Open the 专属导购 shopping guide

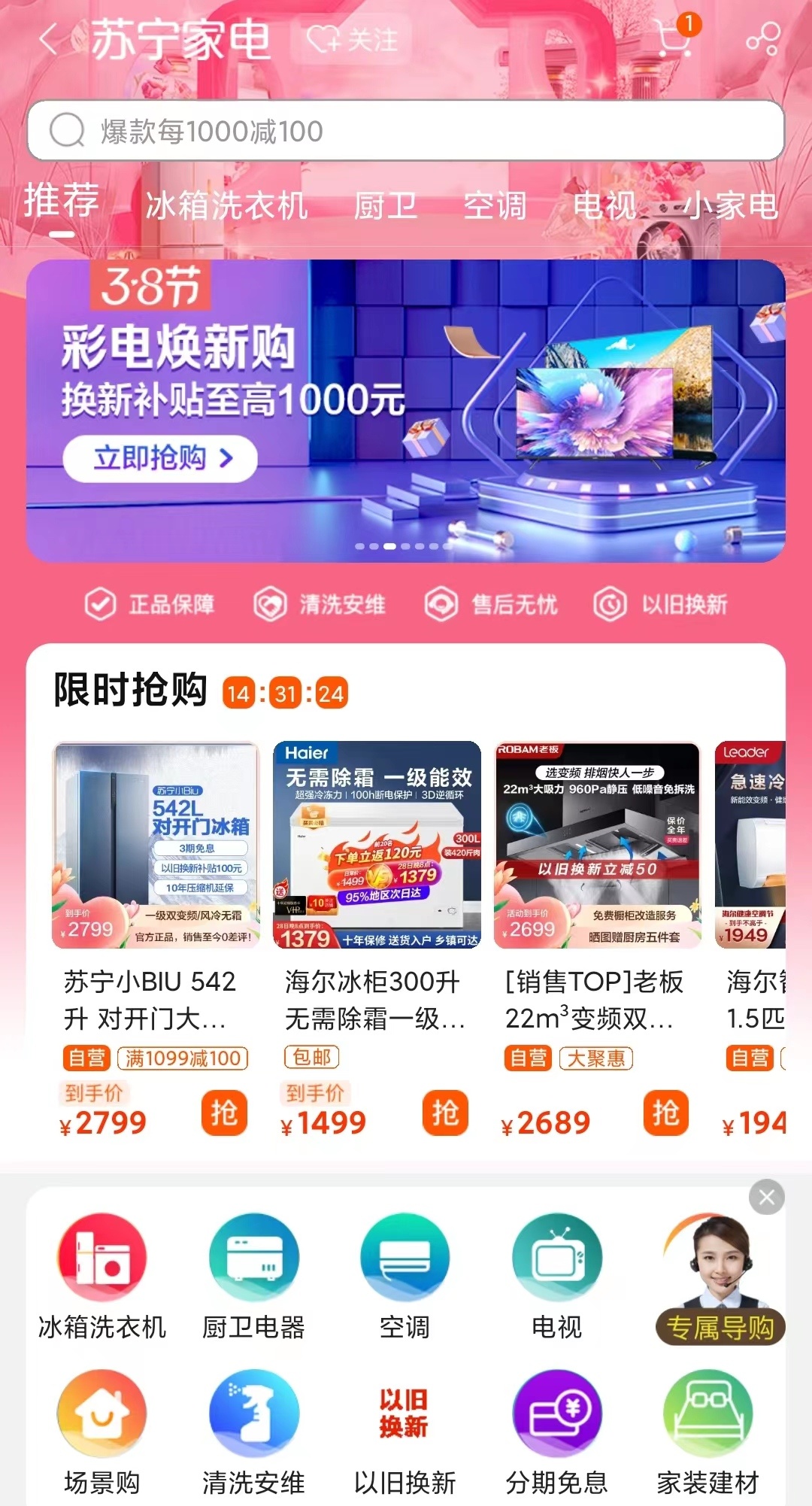pyautogui.click(x=720, y=1279)
